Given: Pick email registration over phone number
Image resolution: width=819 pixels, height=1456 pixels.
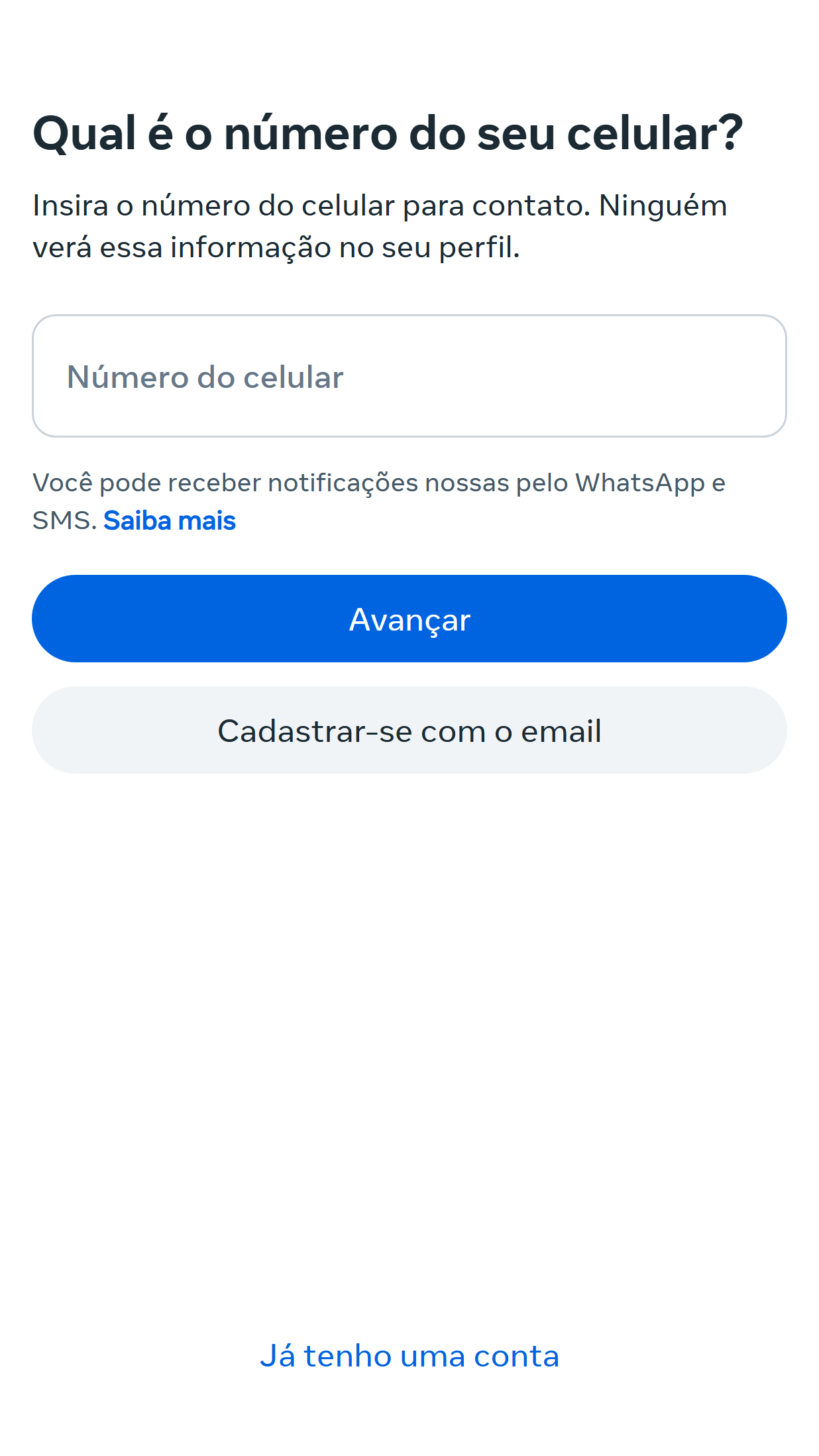Looking at the screenshot, I should point(409,729).
